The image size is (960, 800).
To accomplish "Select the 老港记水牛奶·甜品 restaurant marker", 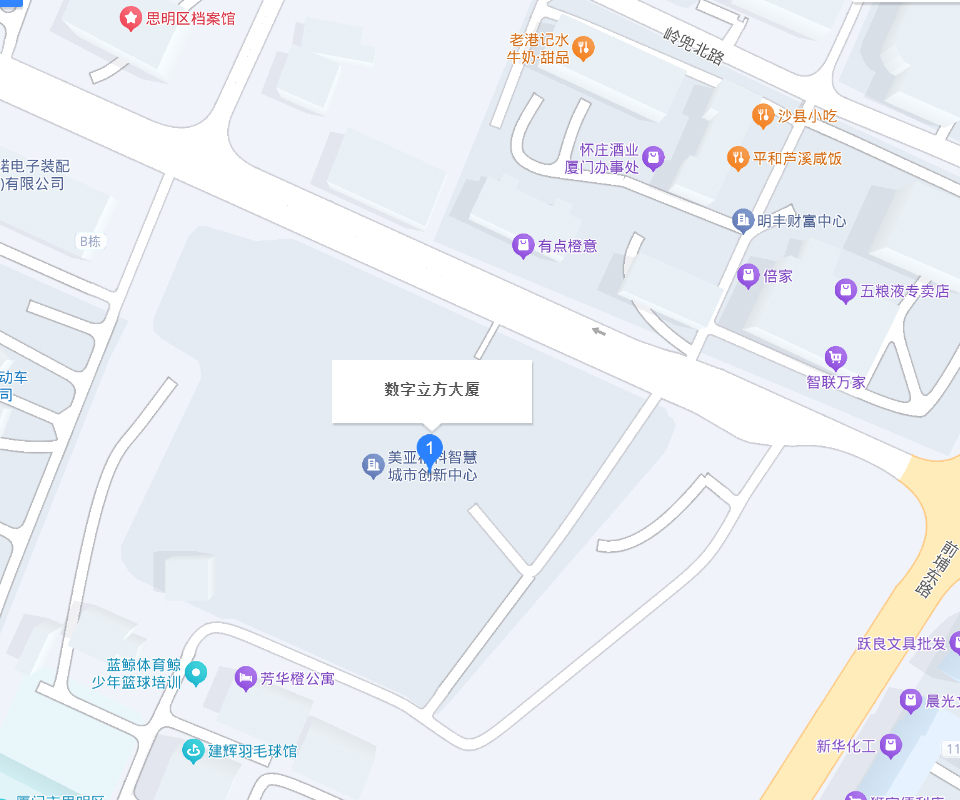I will click(583, 47).
